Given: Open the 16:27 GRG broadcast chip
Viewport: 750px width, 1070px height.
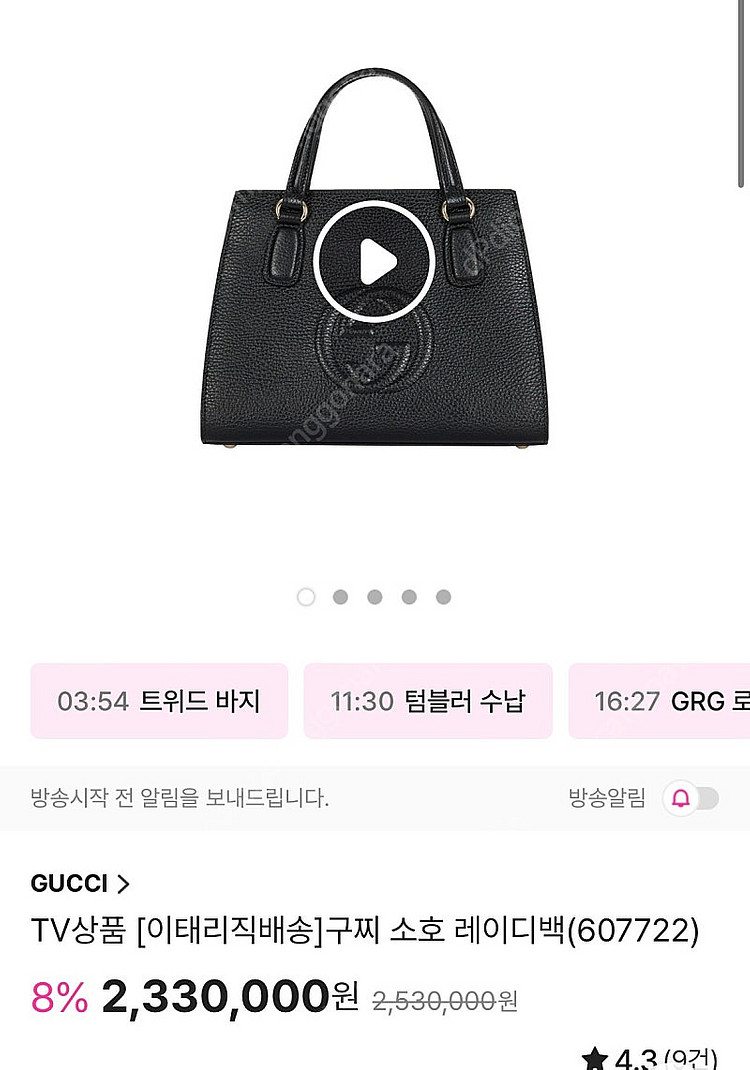Looking at the screenshot, I should (x=660, y=701).
